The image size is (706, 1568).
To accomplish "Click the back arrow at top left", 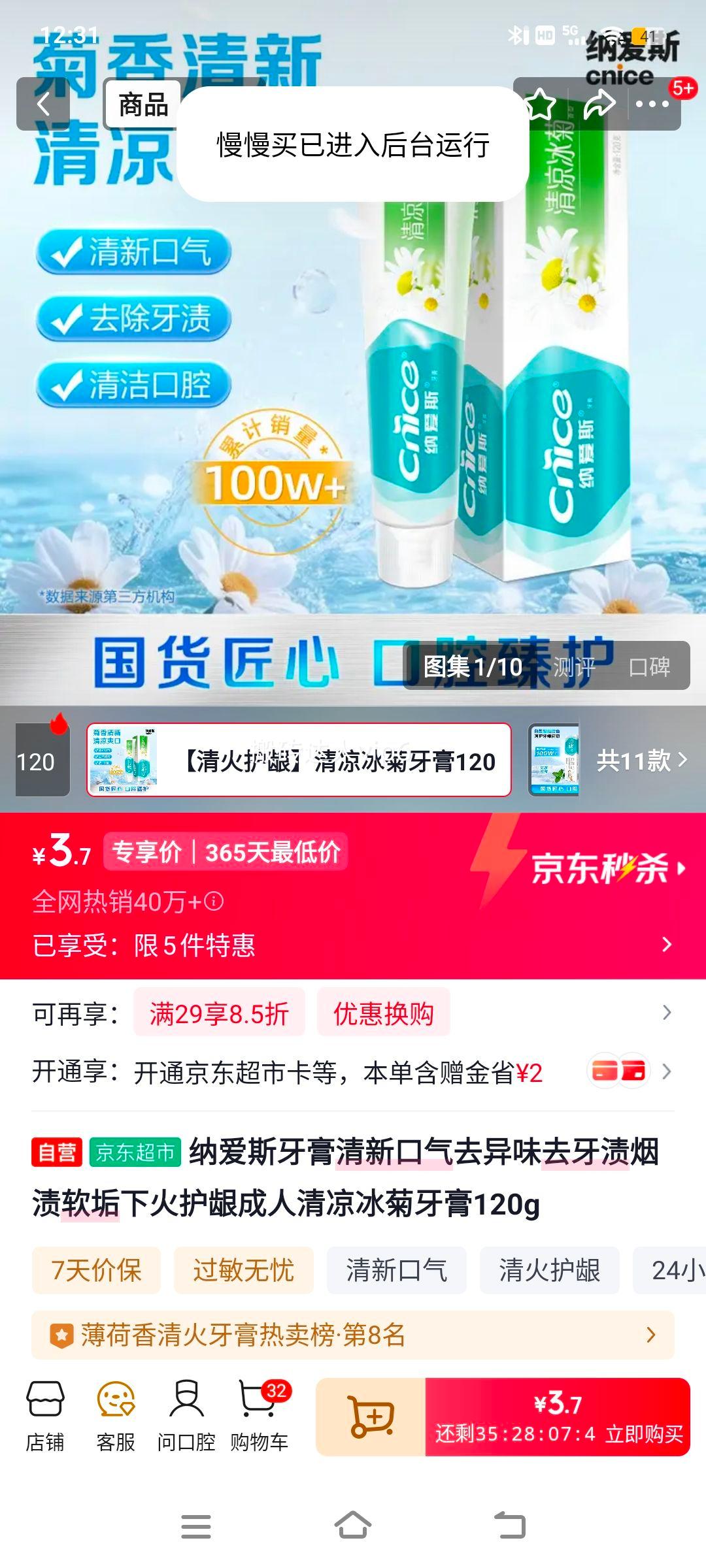I will tap(44, 103).
